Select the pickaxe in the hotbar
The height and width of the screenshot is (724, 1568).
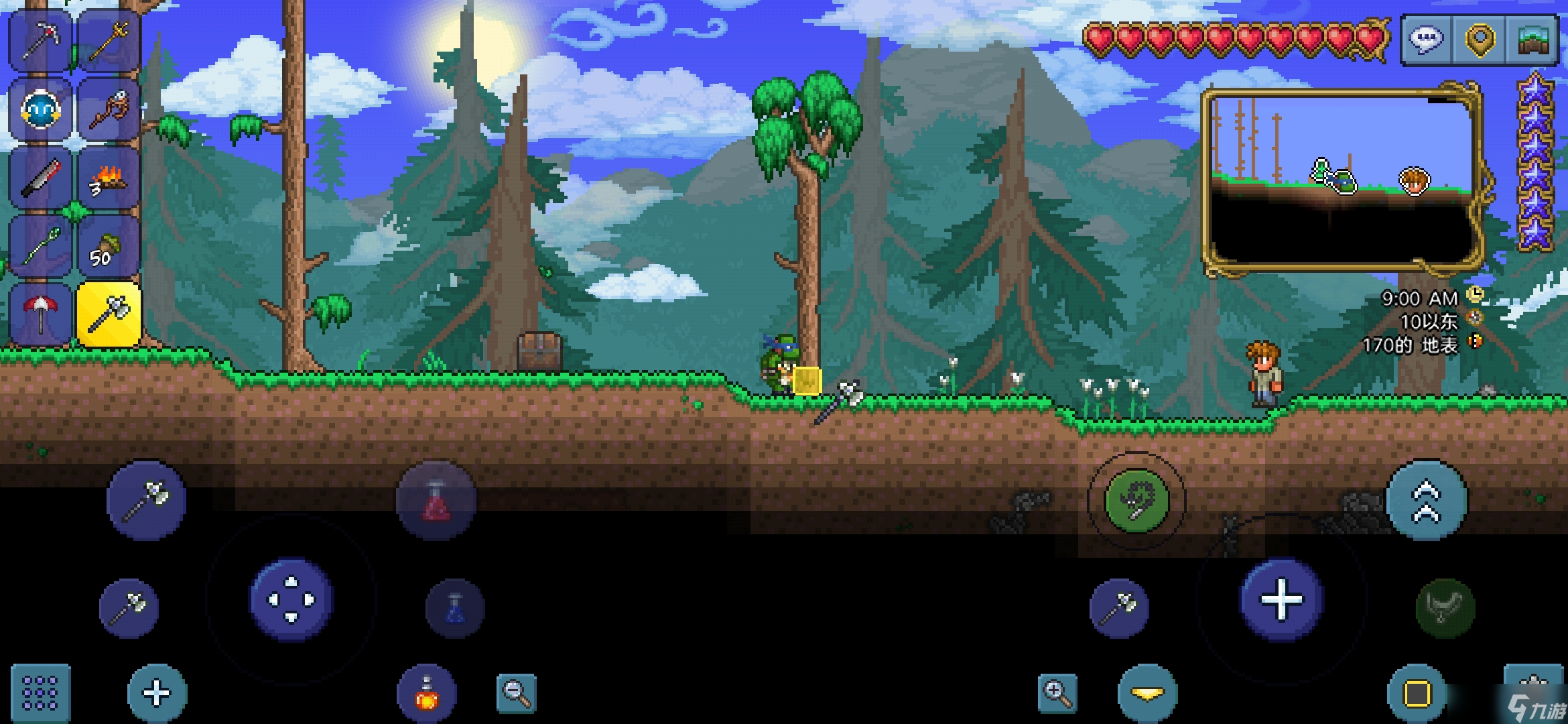click(x=40, y=40)
